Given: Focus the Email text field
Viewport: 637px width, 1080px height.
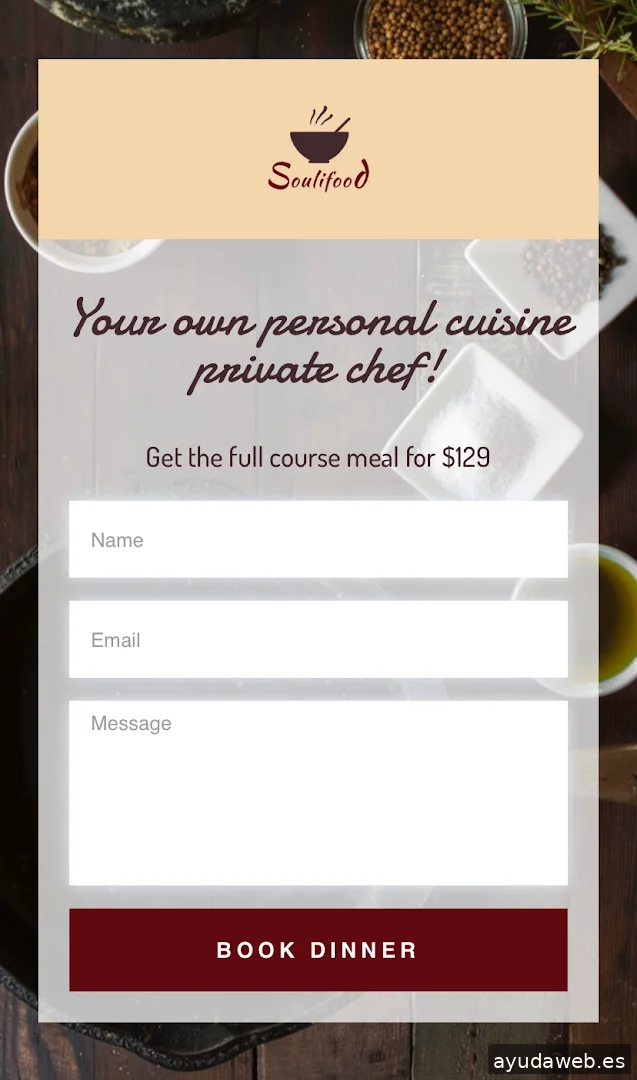Looking at the screenshot, I should click(x=318, y=640).
